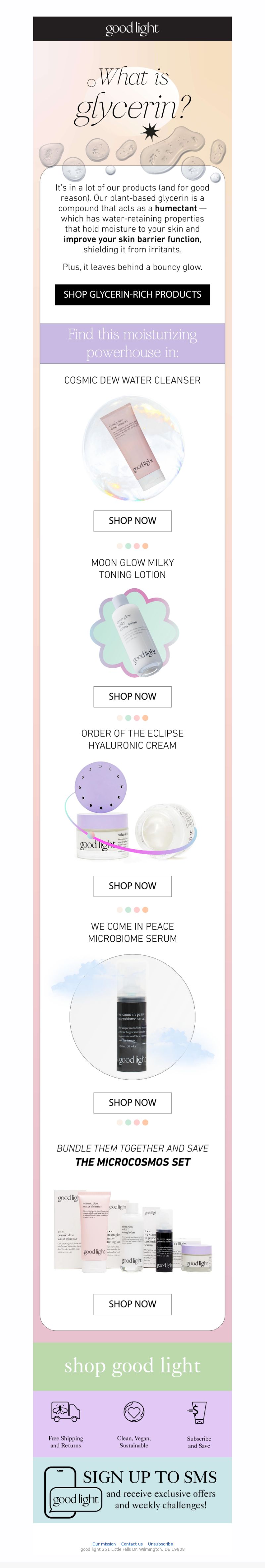Shop the Cosmic Dew Water Cleanser
This screenshot has width=265, height=1568.
point(132,520)
